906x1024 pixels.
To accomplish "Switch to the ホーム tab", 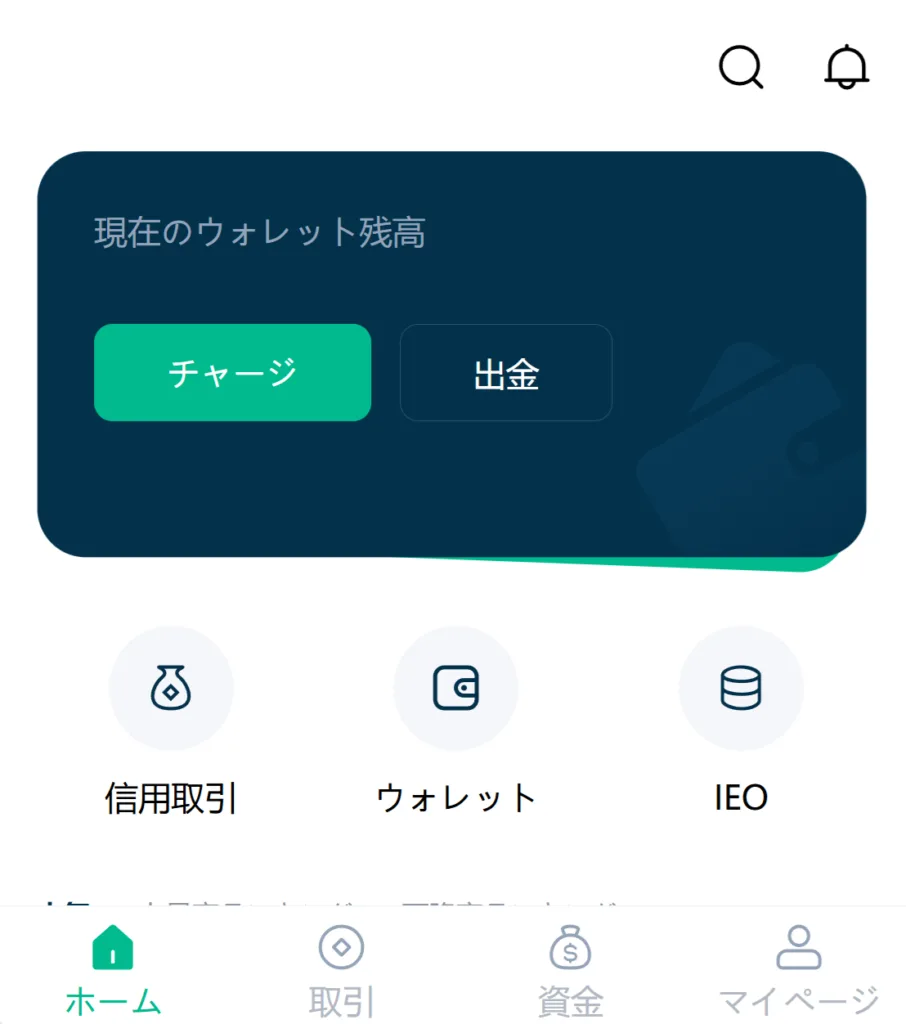I will click(x=113, y=970).
